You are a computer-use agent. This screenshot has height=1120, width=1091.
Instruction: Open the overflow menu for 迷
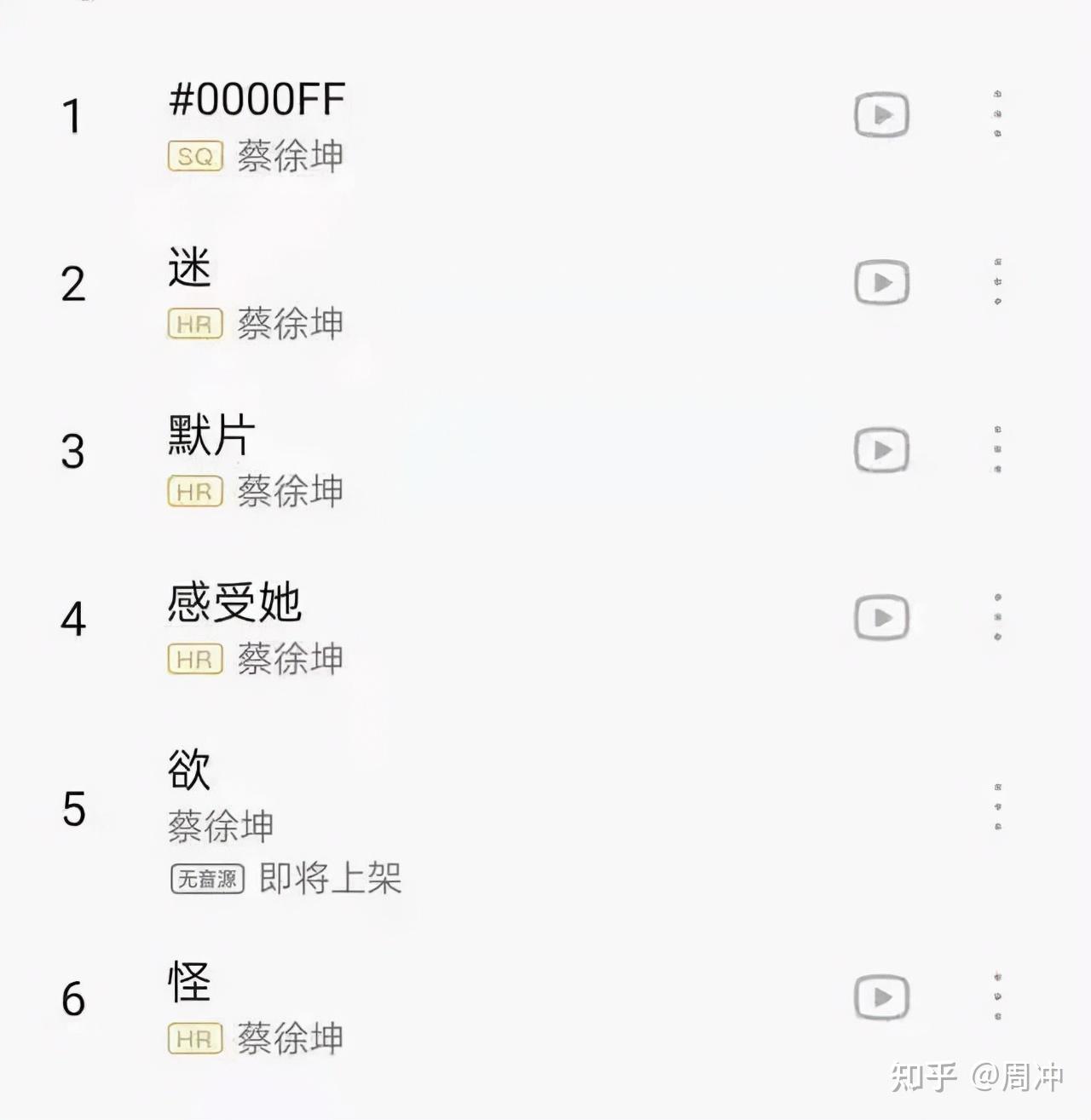[x=997, y=282]
